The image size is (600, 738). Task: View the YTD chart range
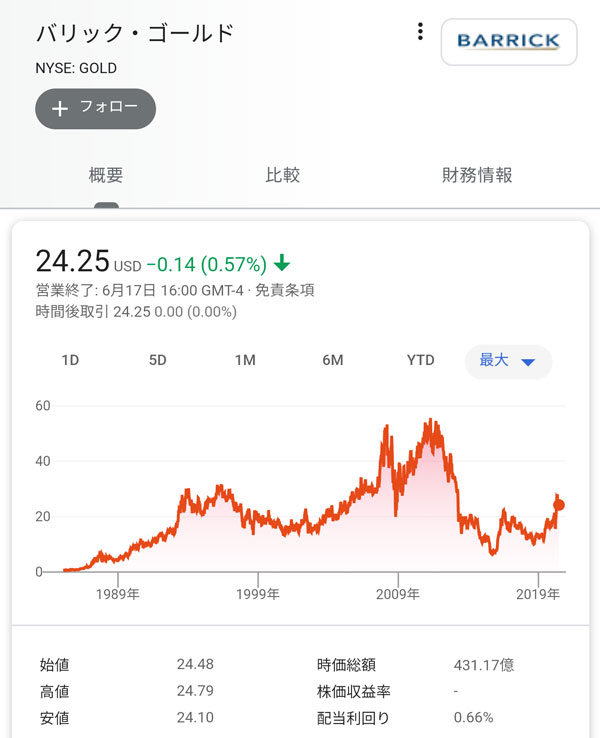[421, 360]
